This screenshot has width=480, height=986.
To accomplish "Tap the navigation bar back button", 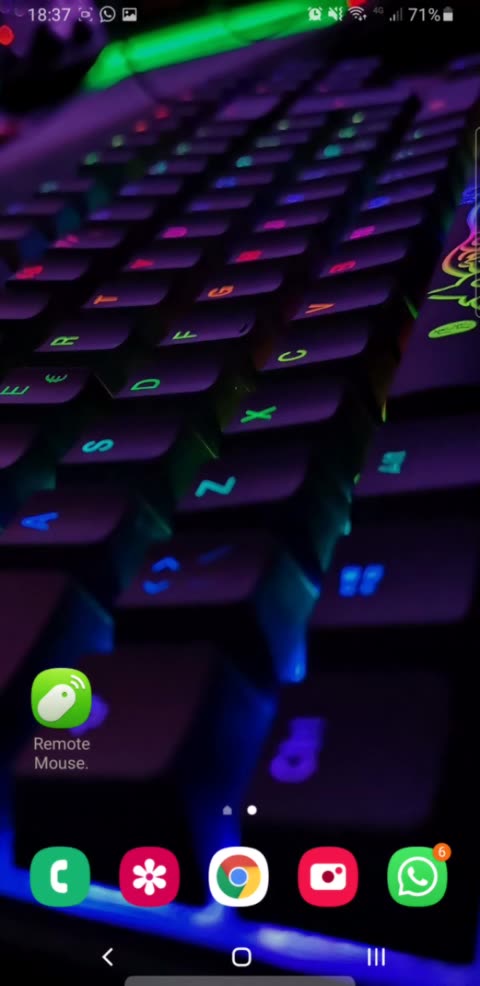I will [x=108, y=957].
